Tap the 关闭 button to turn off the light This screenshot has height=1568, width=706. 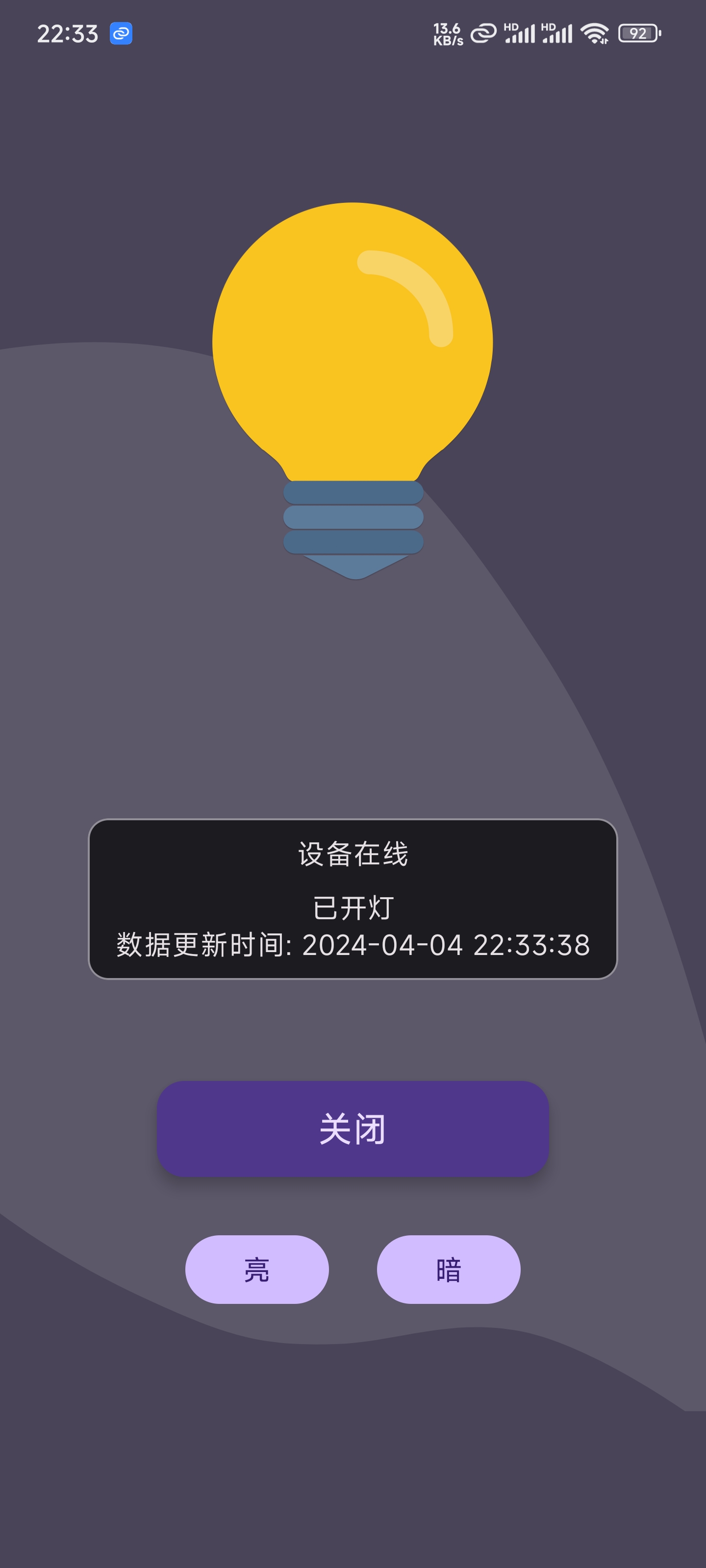pos(353,1128)
